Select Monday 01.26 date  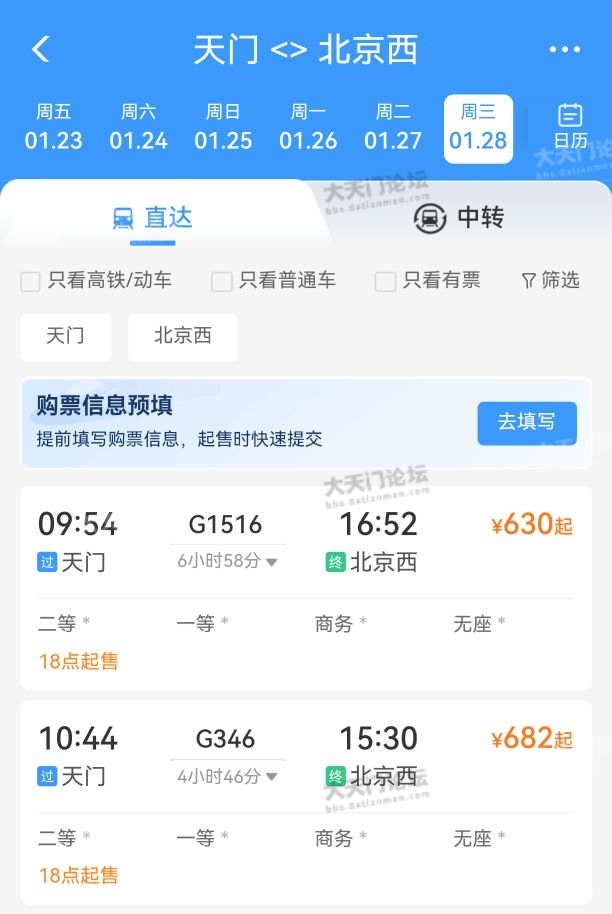pos(308,127)
